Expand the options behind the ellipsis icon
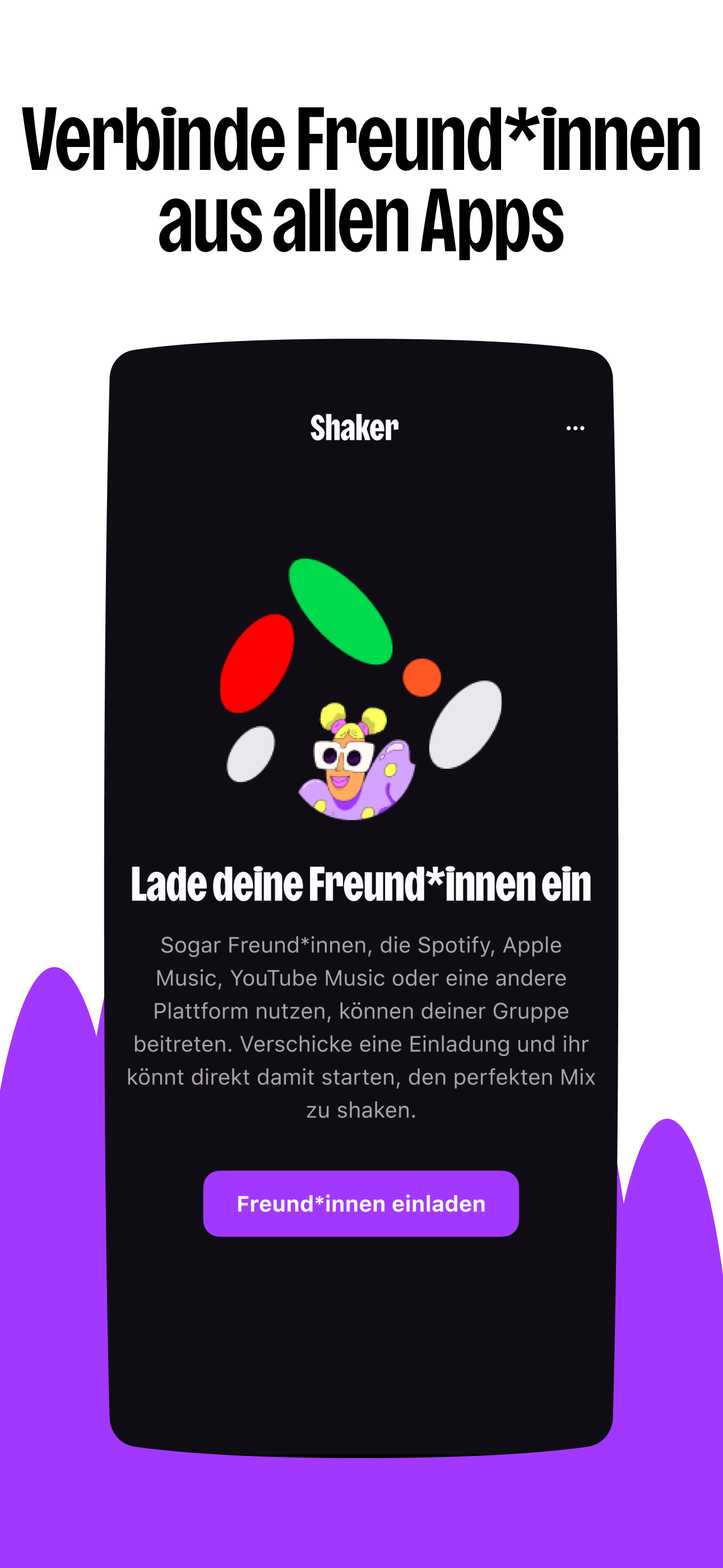Viewport: 723px width, 1568px height. 574,428
